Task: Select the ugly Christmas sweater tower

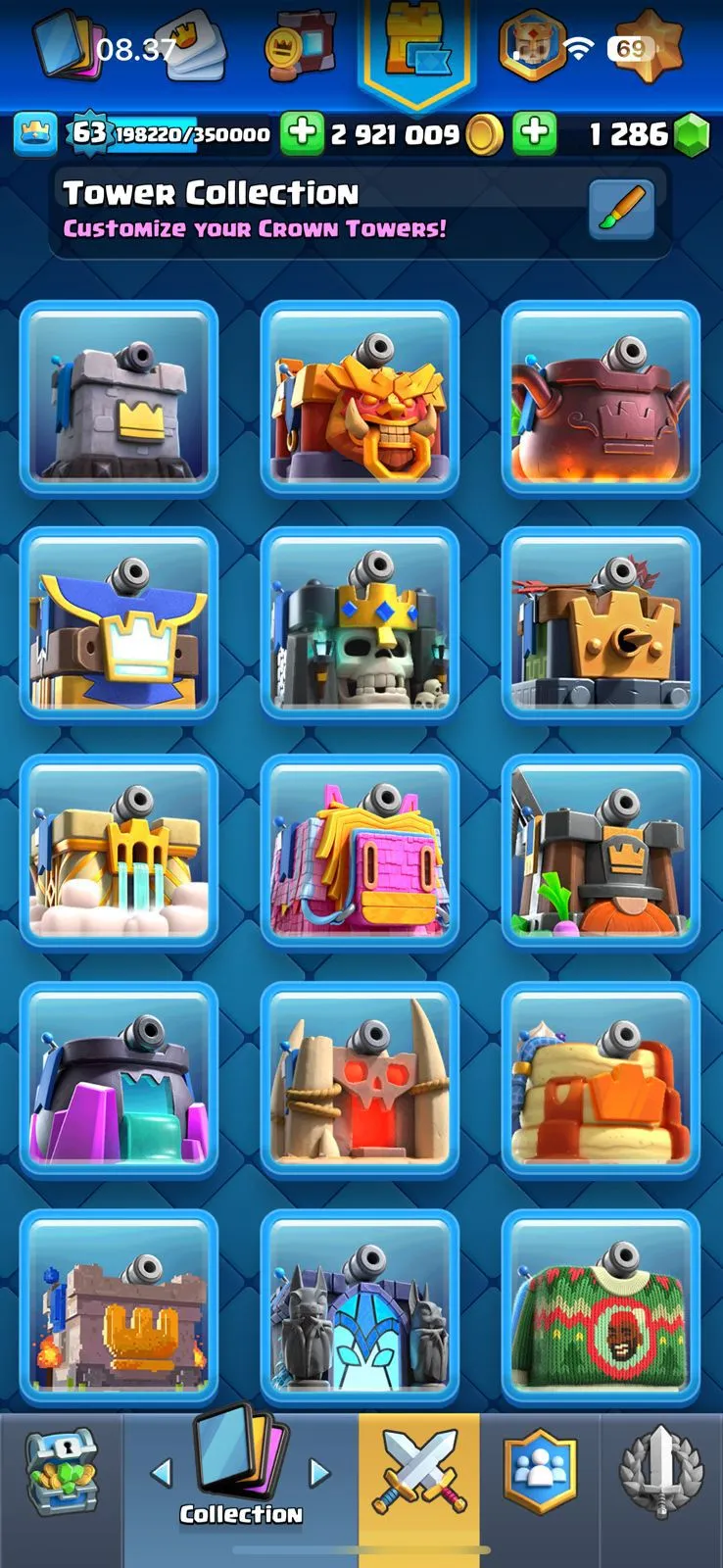Action: (x=601, y=1306)
